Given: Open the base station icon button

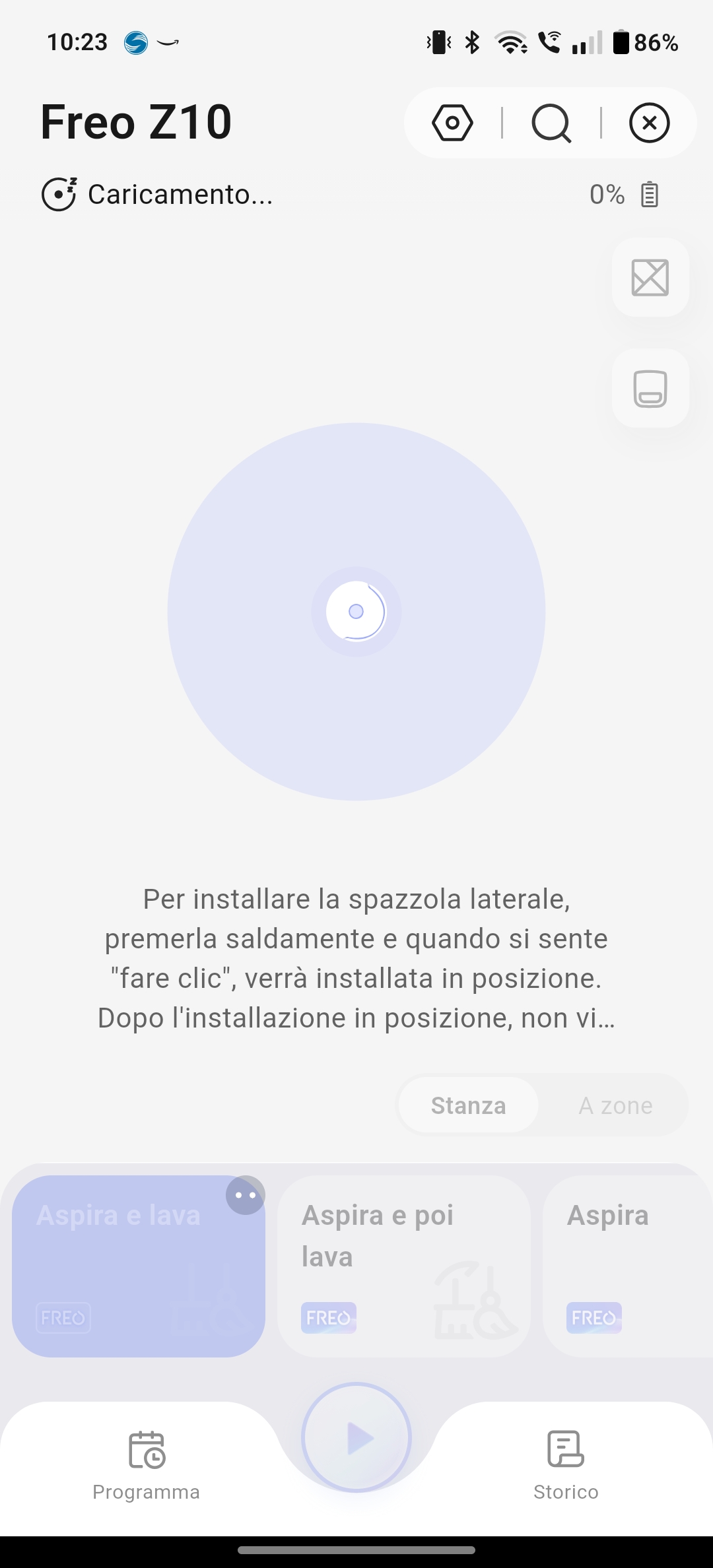Looking at the screenshot, I should 650,388.
